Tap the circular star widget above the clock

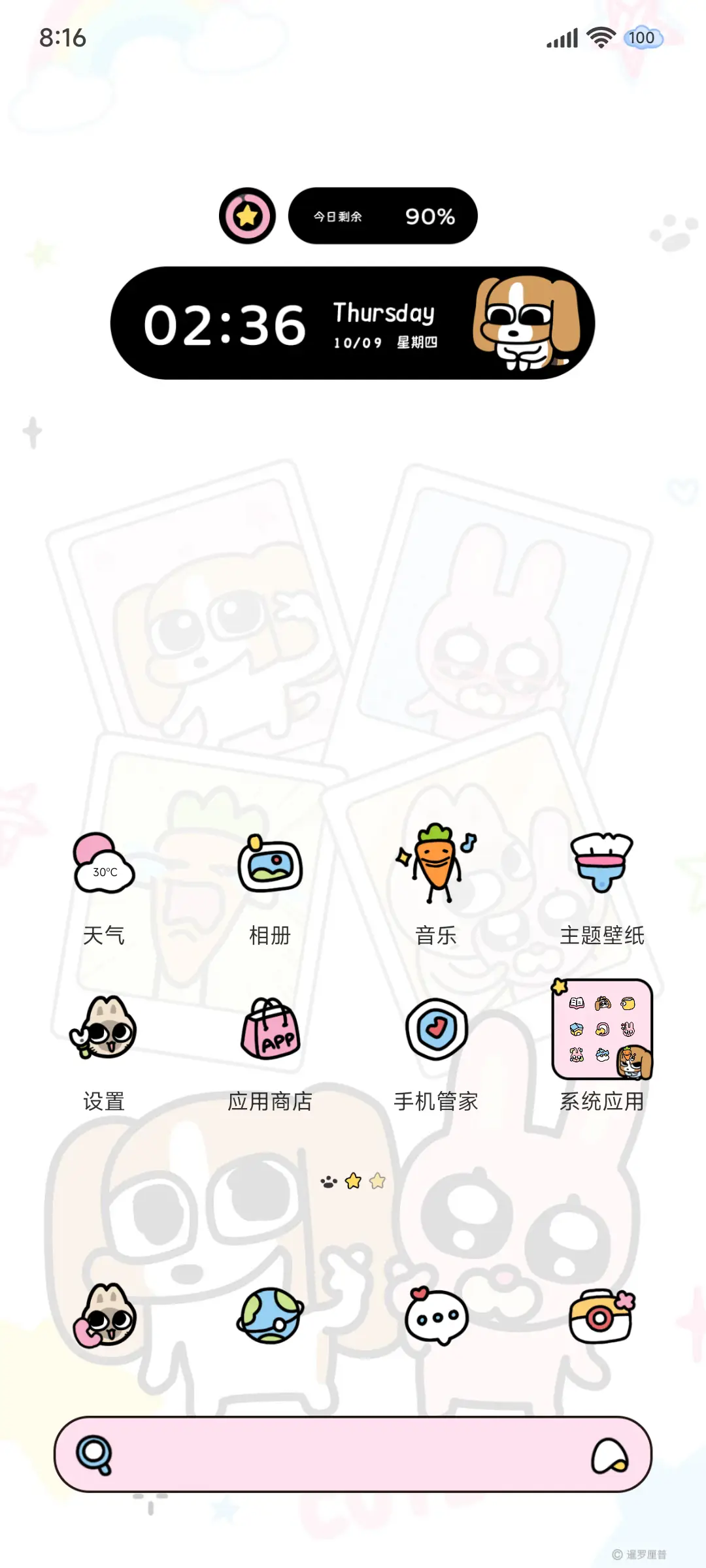pos(246,216)
